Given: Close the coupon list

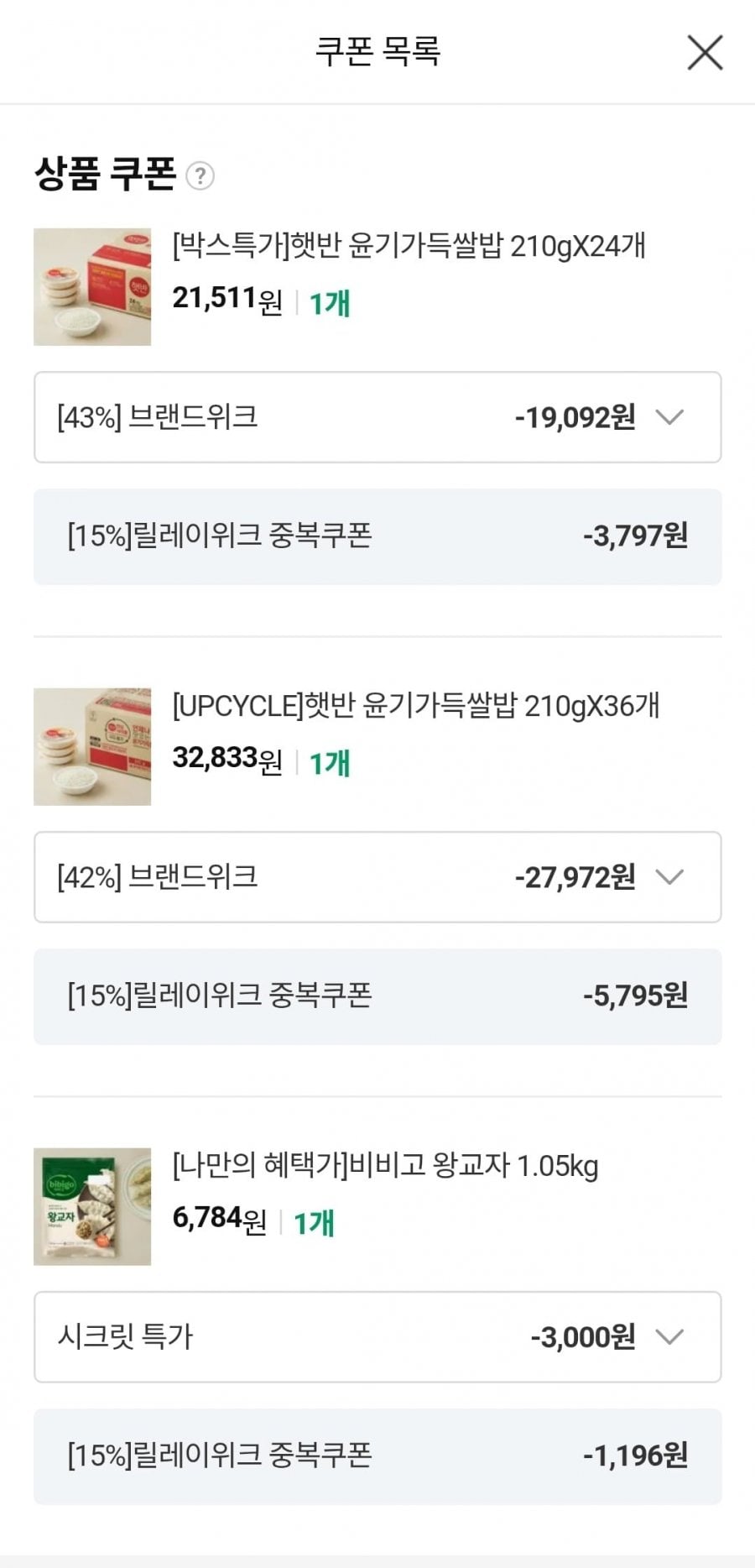Looking at the screenshot, I should coord(705,53).
